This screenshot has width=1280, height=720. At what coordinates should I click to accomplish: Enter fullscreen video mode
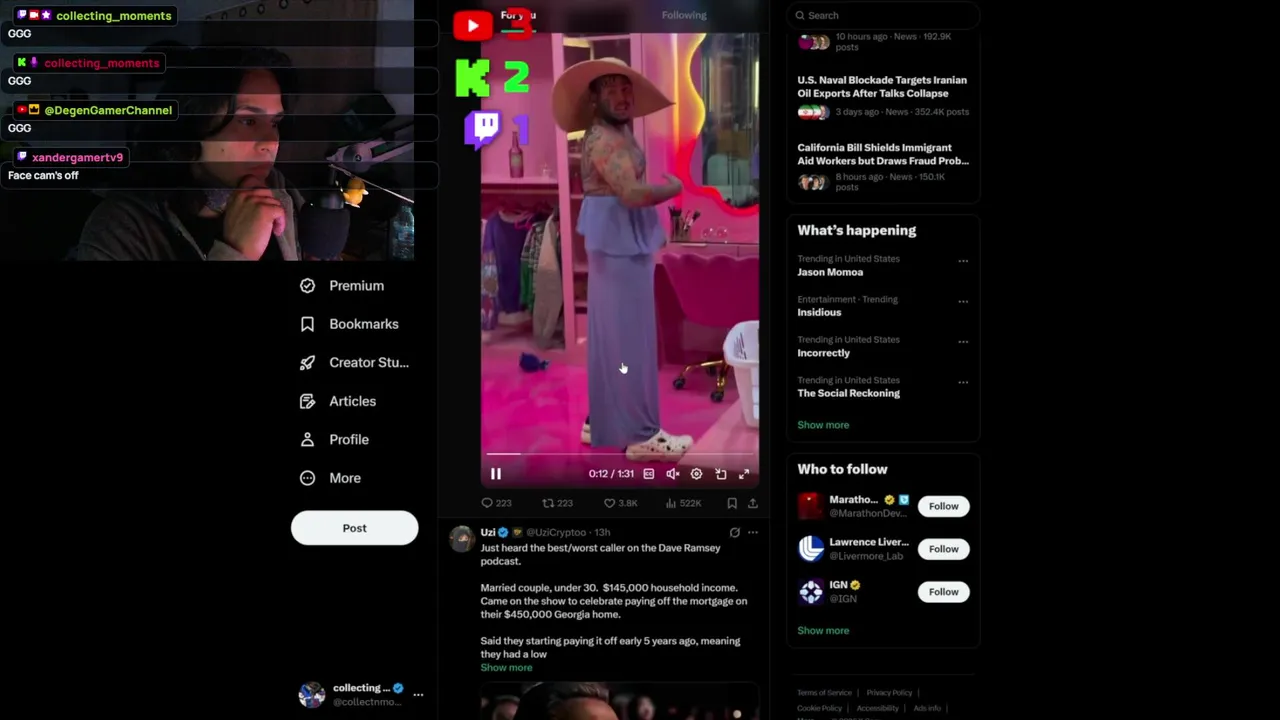[744, 474]
